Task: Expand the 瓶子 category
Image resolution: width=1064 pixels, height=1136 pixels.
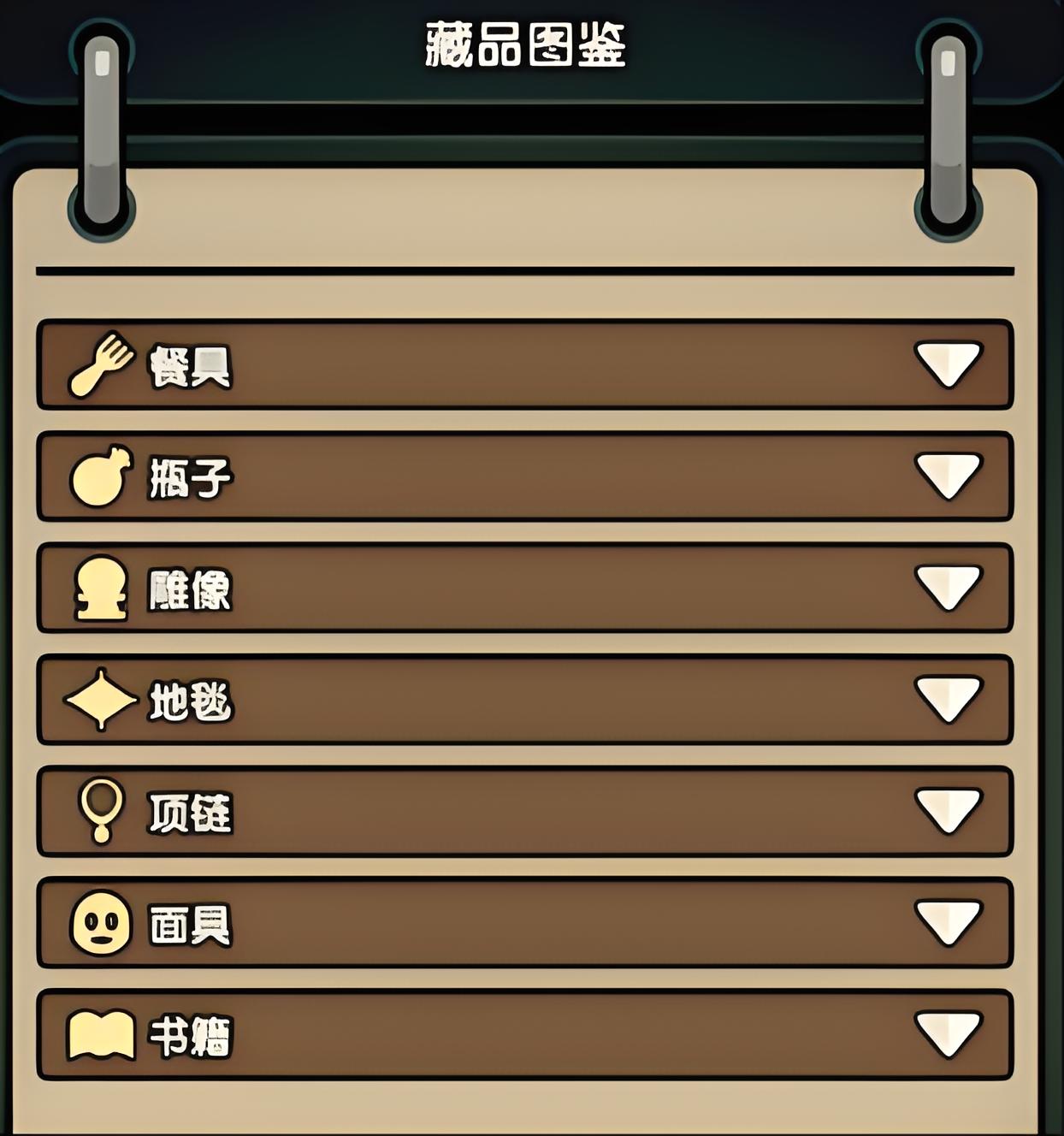Action: pos(948,476)
